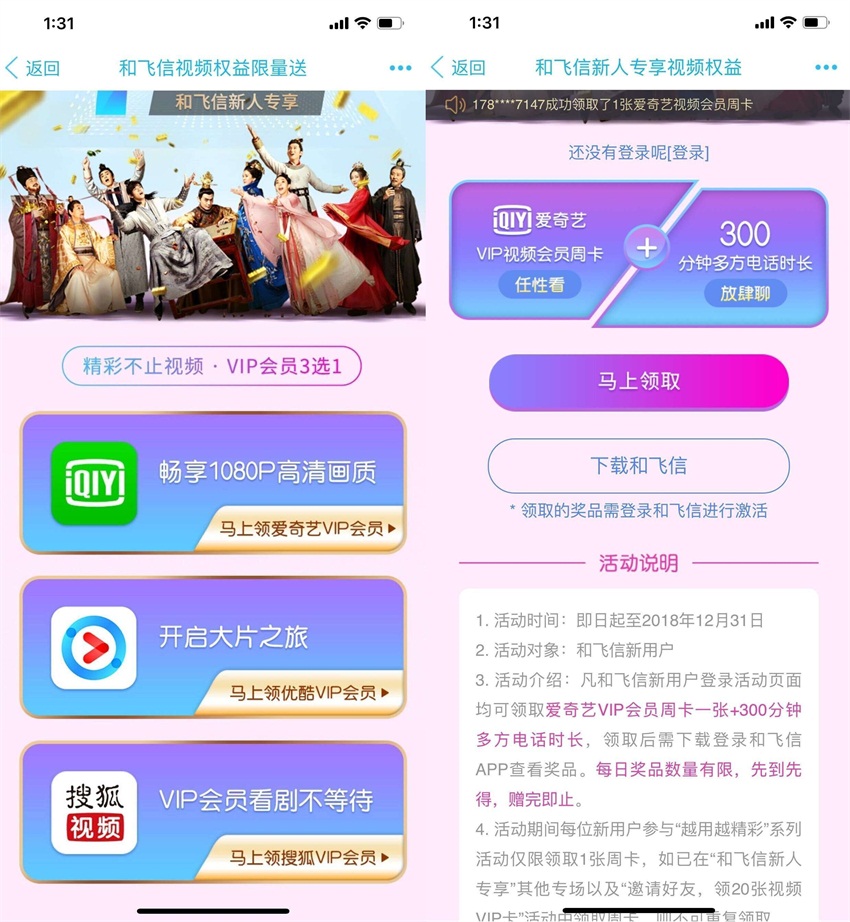The height and width of the screenshot is (922, 850).
Task: Open overflow menu on 和飞信新人专享视频权益 page
Action: click(825, 68)
